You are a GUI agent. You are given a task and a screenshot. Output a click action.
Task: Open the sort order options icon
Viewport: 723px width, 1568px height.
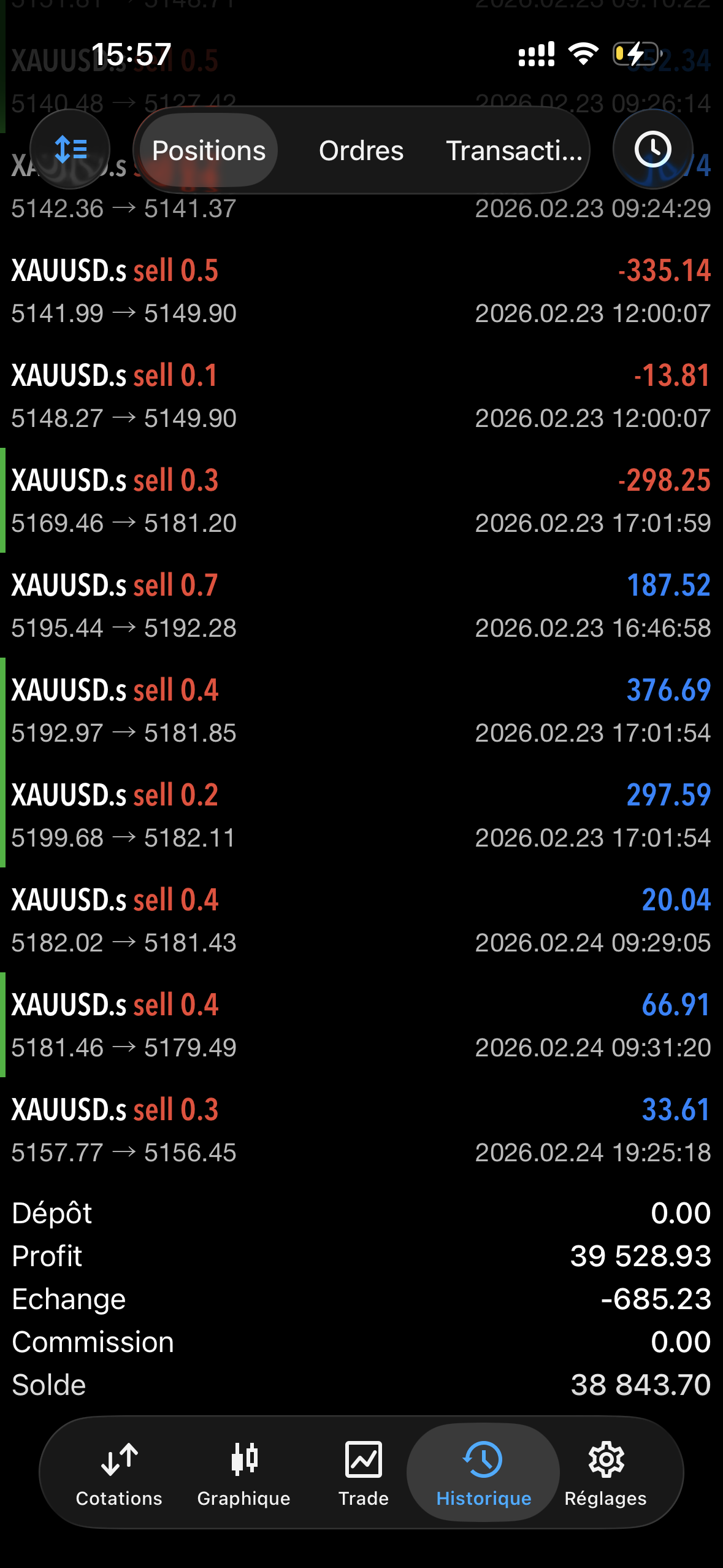70,149
